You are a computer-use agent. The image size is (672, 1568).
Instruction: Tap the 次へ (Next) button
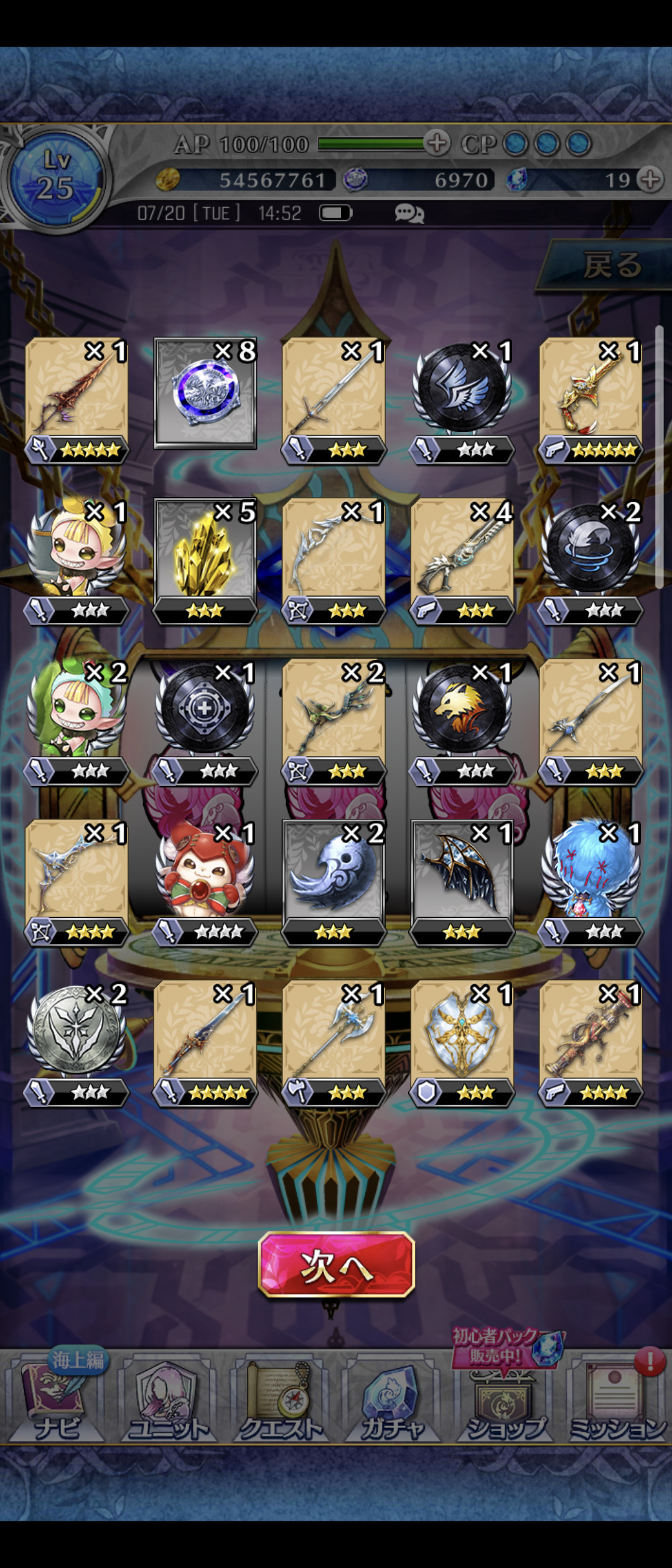pos(336,1264)
